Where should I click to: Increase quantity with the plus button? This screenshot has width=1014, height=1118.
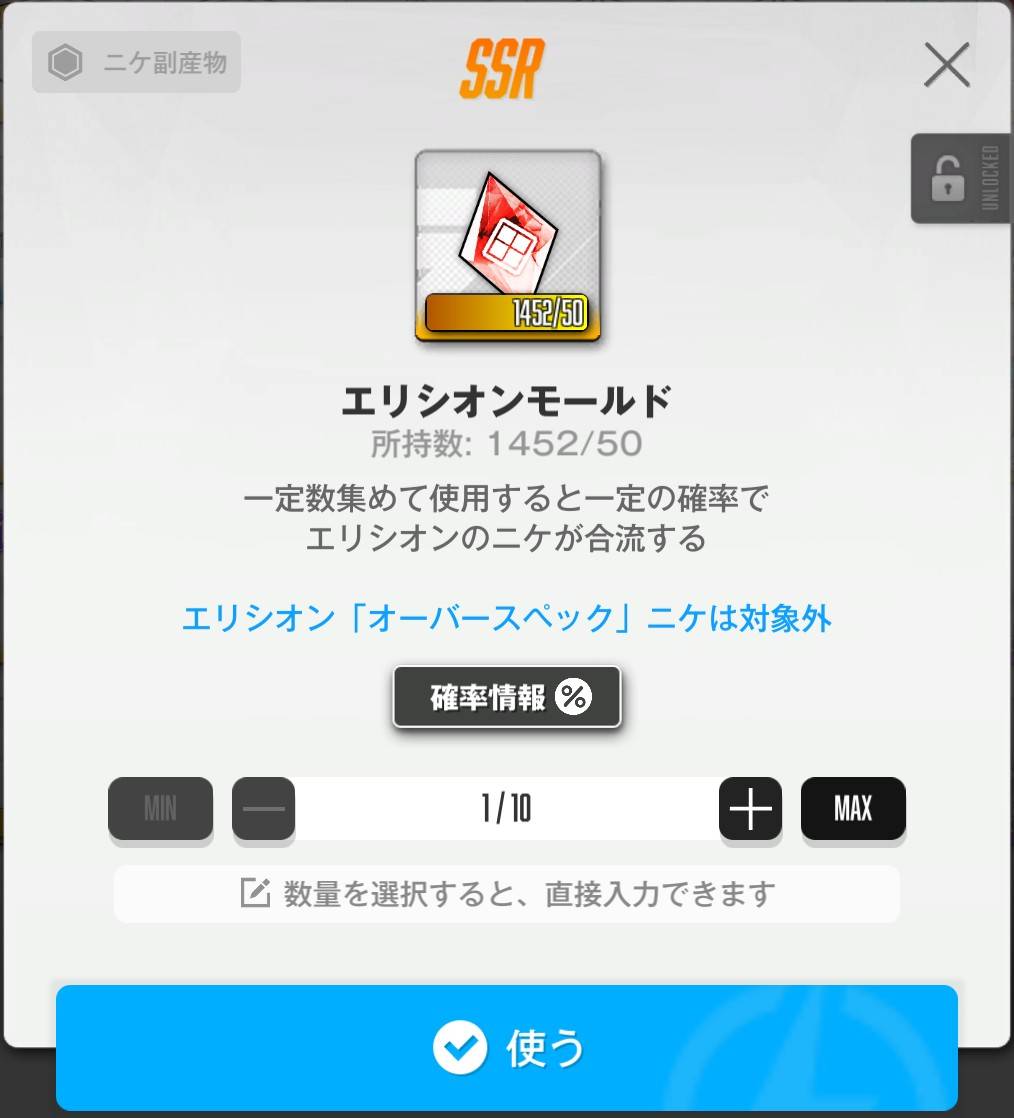750,809
